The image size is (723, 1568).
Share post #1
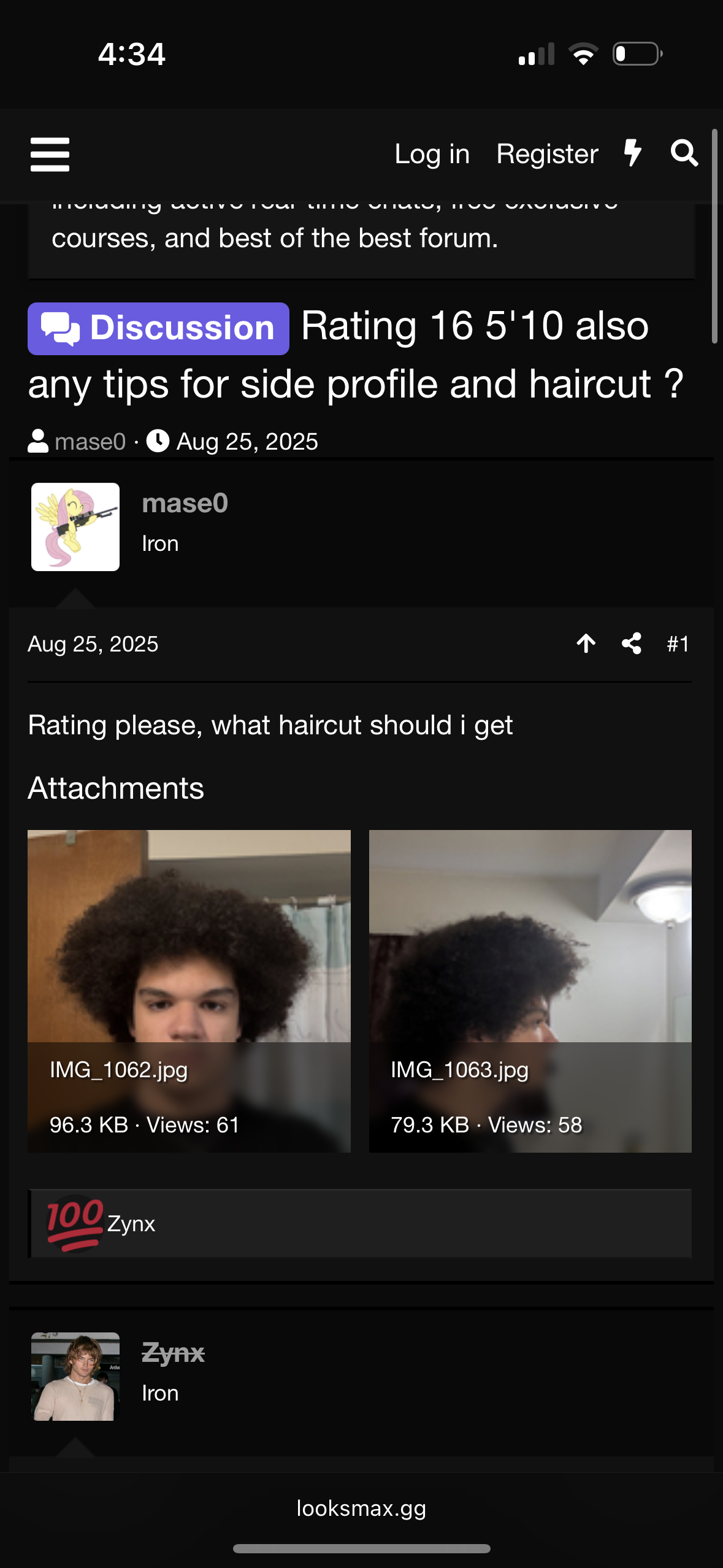pyautogui.click(x=632, y=644)
